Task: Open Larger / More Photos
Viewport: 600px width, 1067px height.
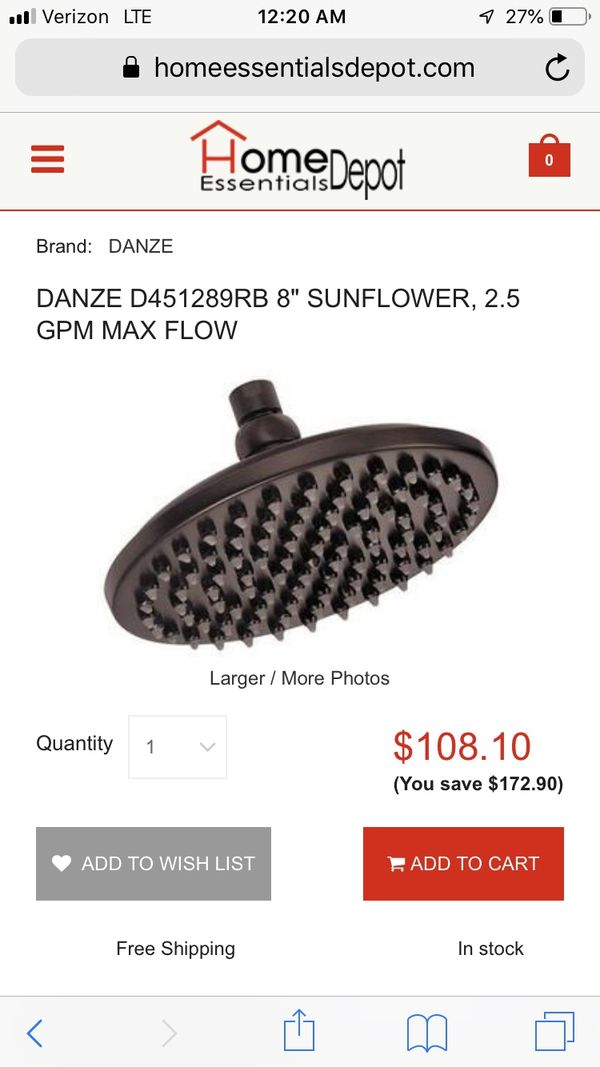Action: [299, 678]
